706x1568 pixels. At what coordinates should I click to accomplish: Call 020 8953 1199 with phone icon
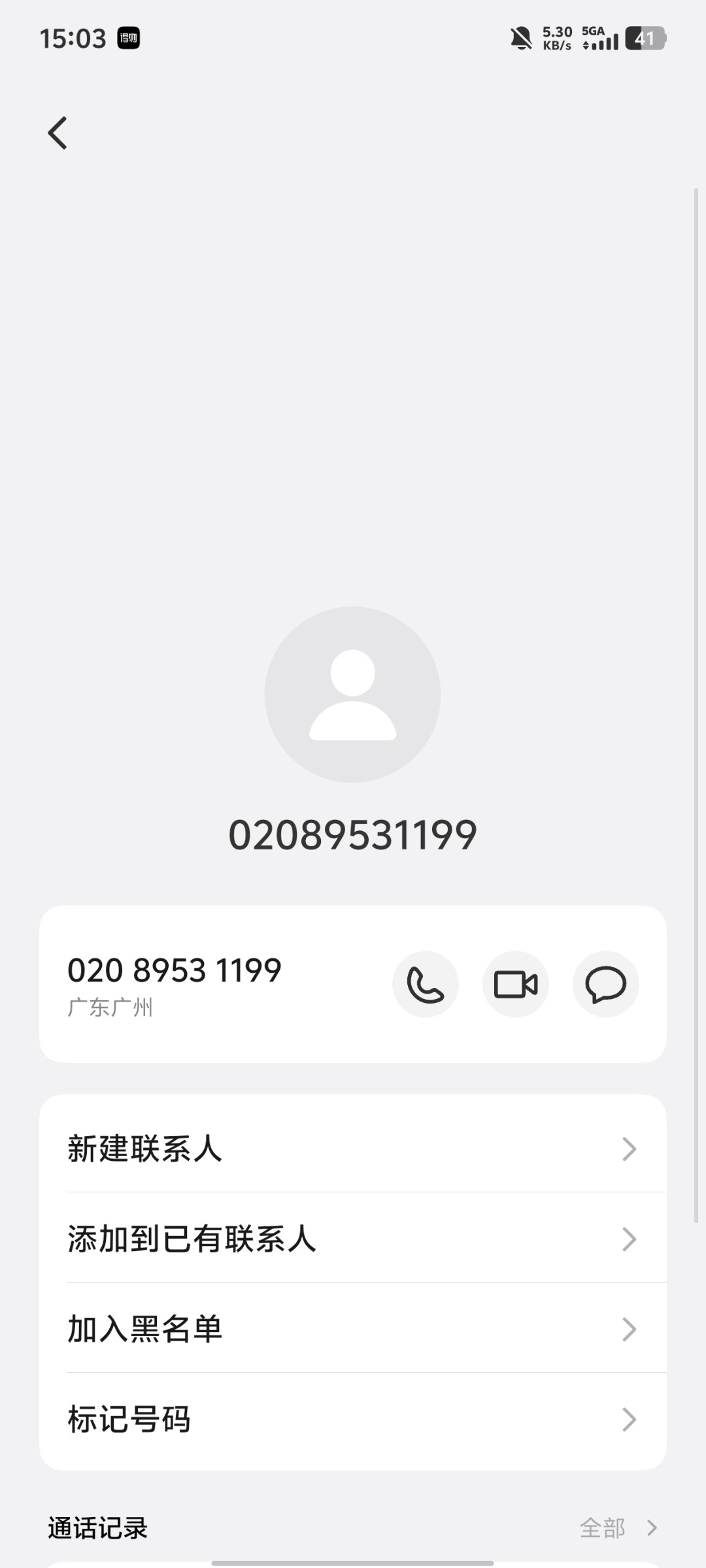(x=425, y=984)
